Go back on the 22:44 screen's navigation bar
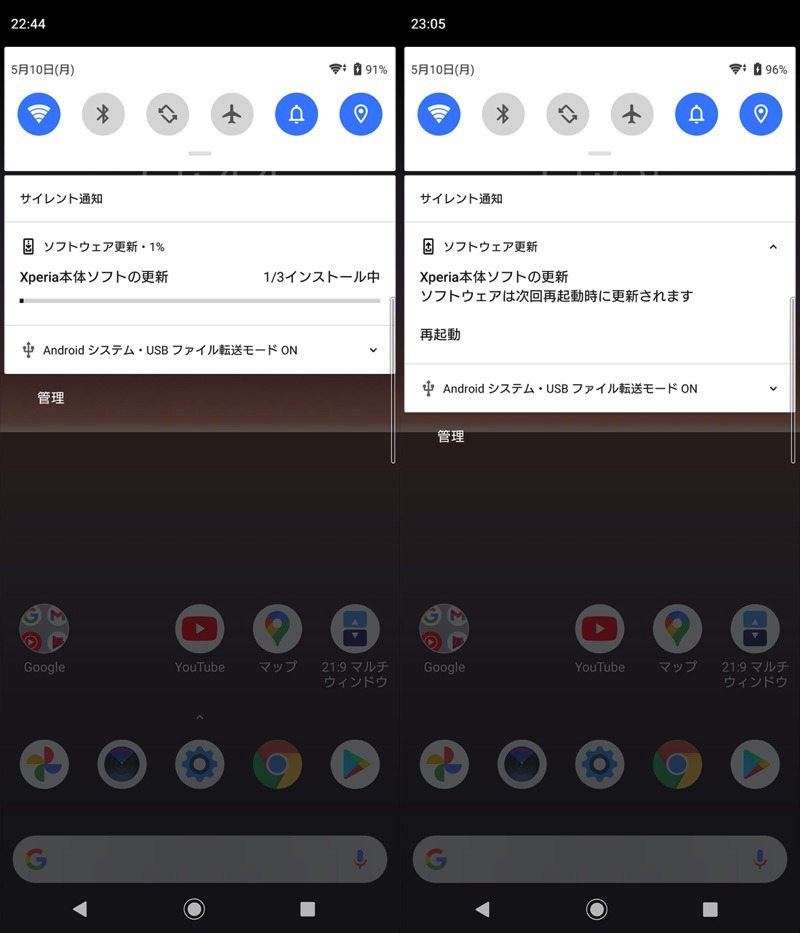 [x=80, y=909]
